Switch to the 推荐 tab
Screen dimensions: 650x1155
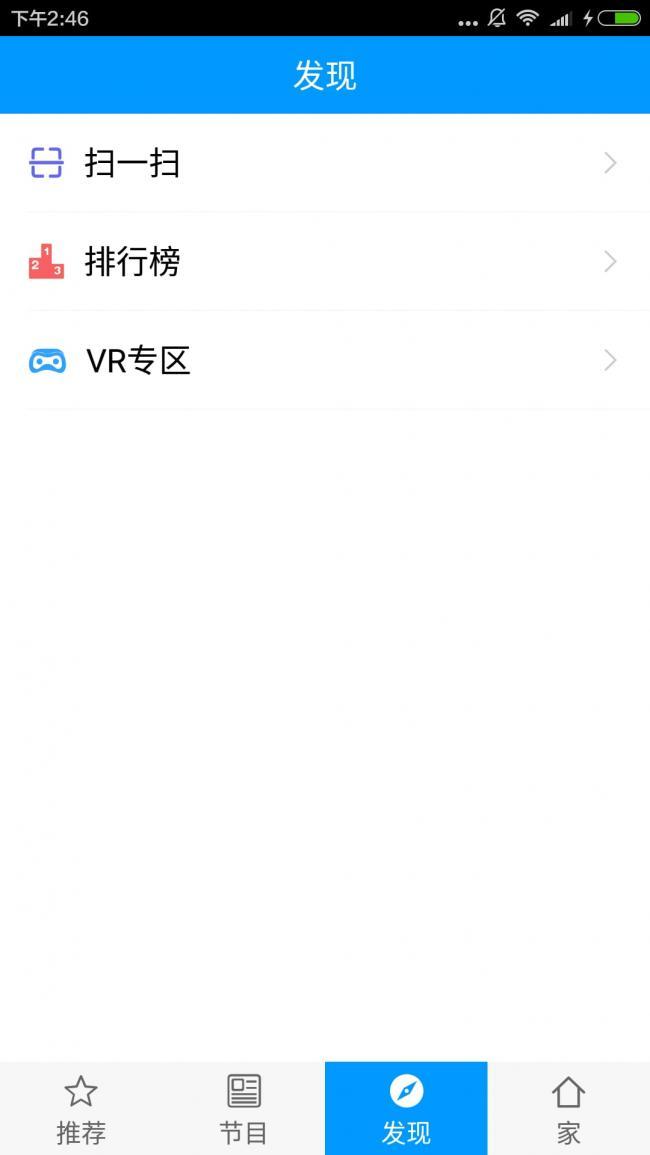pyautogui.click(x=81, y=1109)
